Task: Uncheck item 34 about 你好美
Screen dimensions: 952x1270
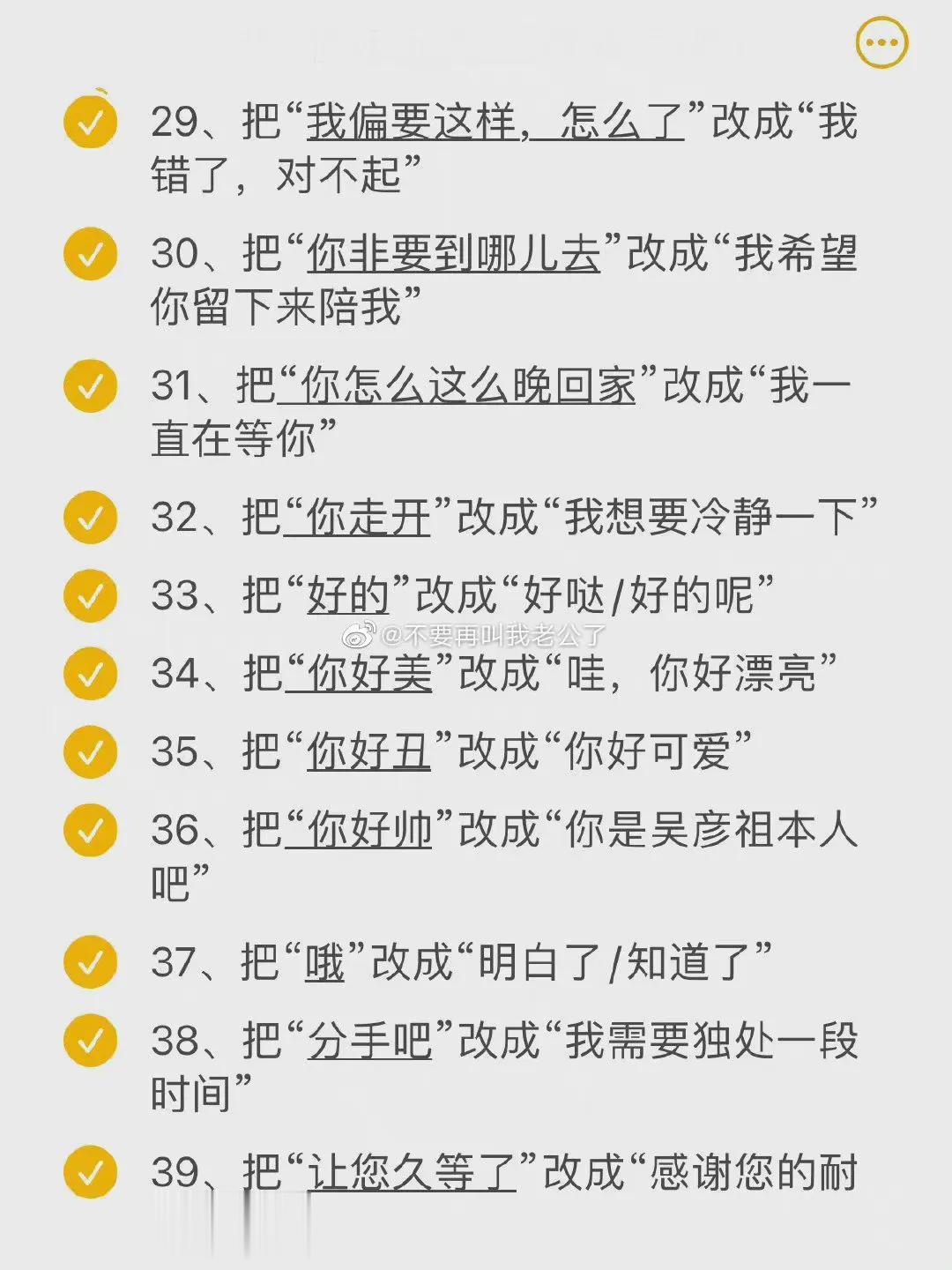Action: pyautogui.click(x=90, y=674)
